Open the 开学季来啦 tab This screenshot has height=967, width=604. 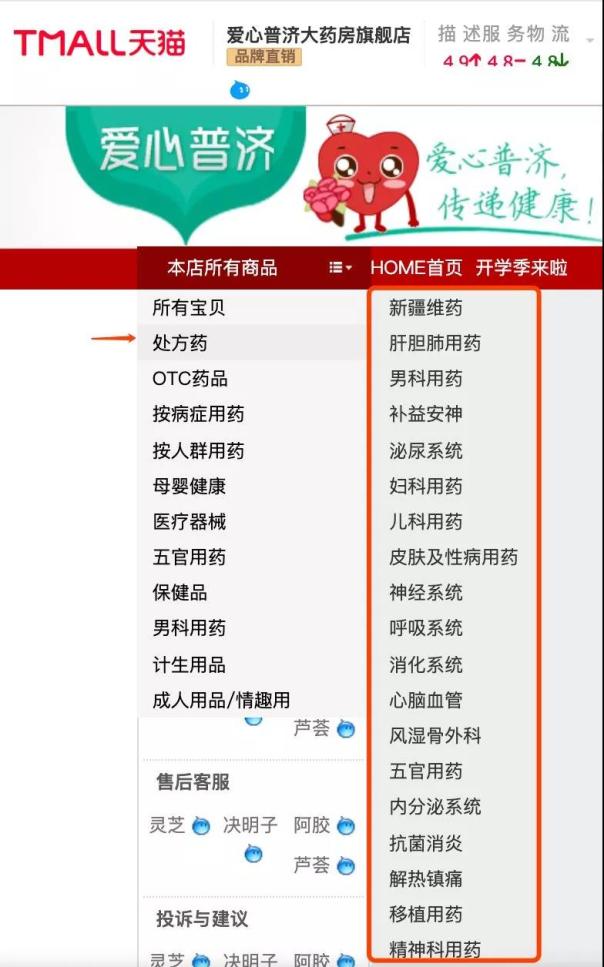point(521,268)
